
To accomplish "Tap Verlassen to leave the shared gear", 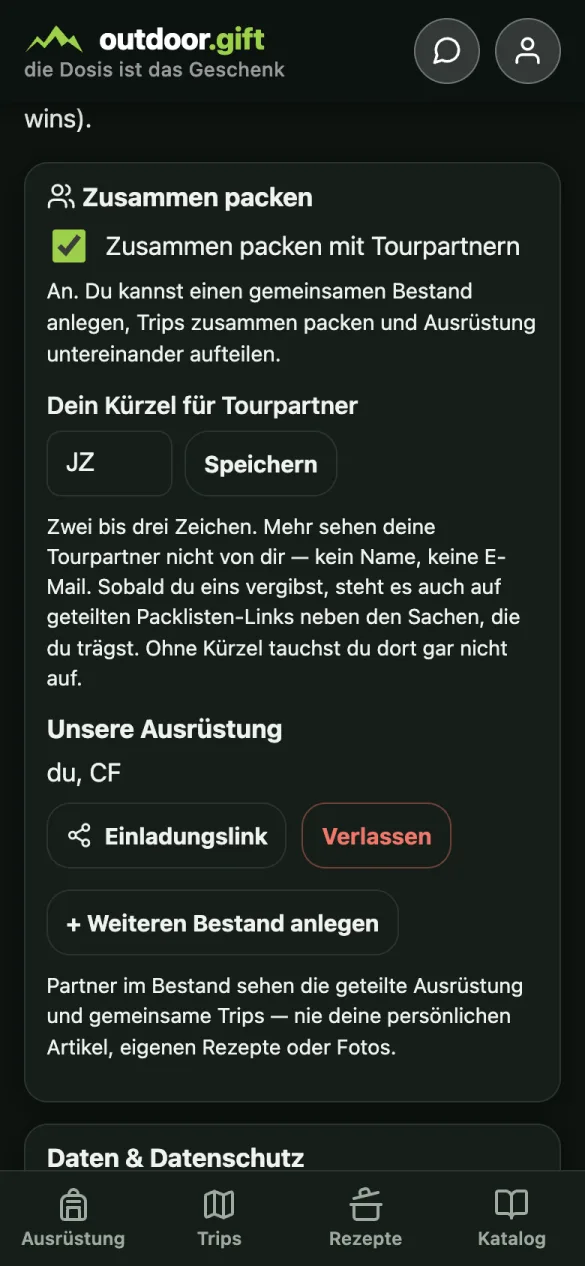I will click(x=377, y=836).
